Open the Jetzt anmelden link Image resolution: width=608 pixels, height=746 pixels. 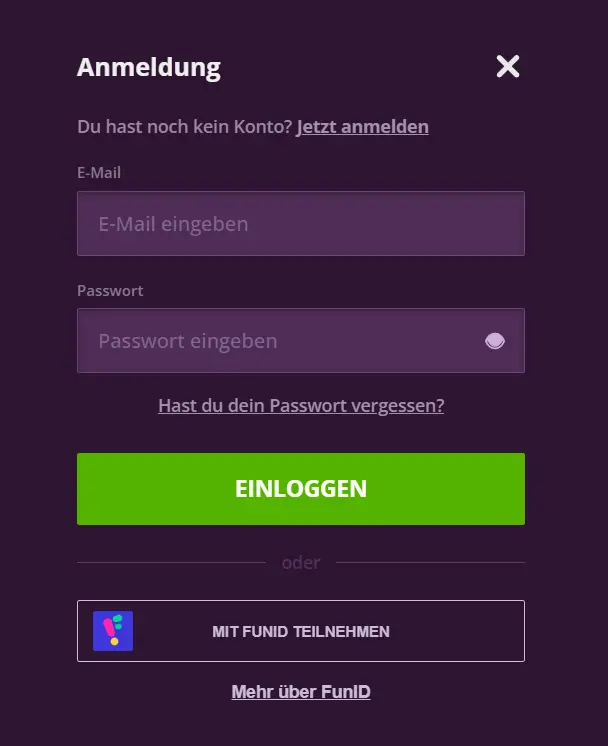(362, 127)
